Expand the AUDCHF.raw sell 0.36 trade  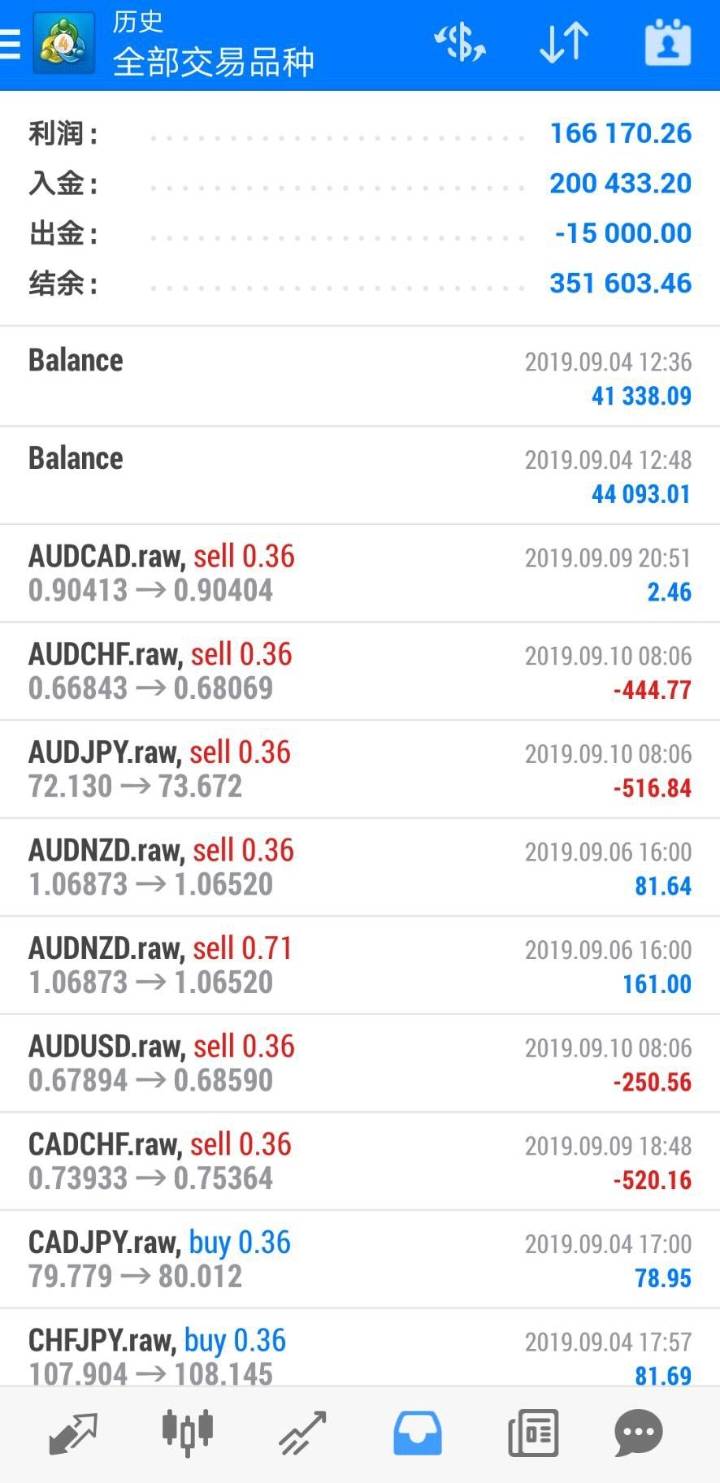(x=360, y=671)
